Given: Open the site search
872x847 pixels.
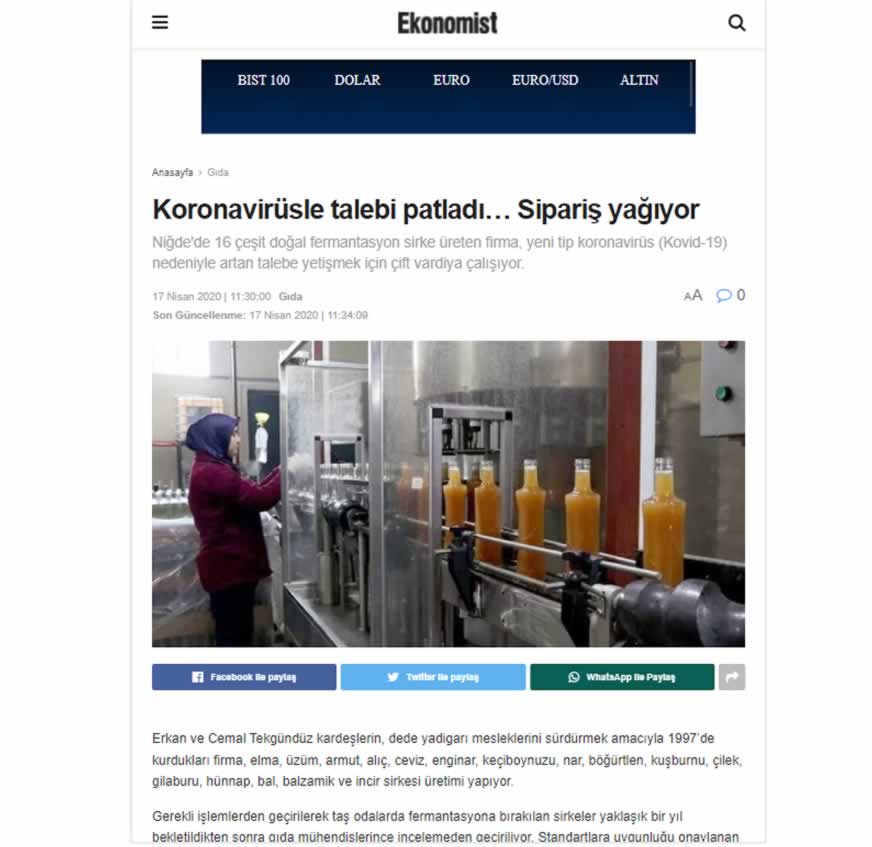Looking at the screenshot, I should (x=737, y=23).
